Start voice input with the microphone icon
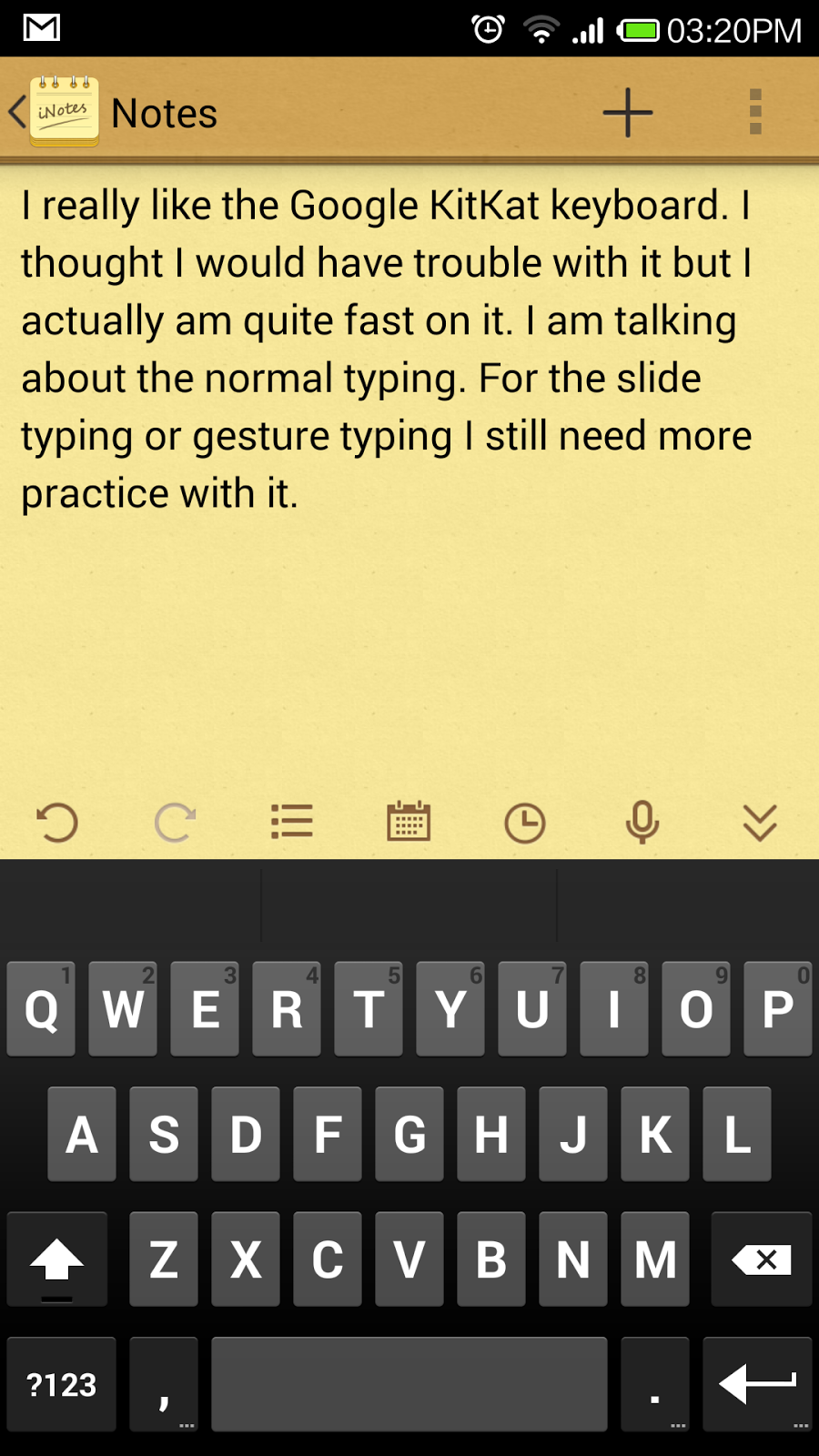Image resolution: width=819 pixels, height=1456 pixels. tap(642, 822)
